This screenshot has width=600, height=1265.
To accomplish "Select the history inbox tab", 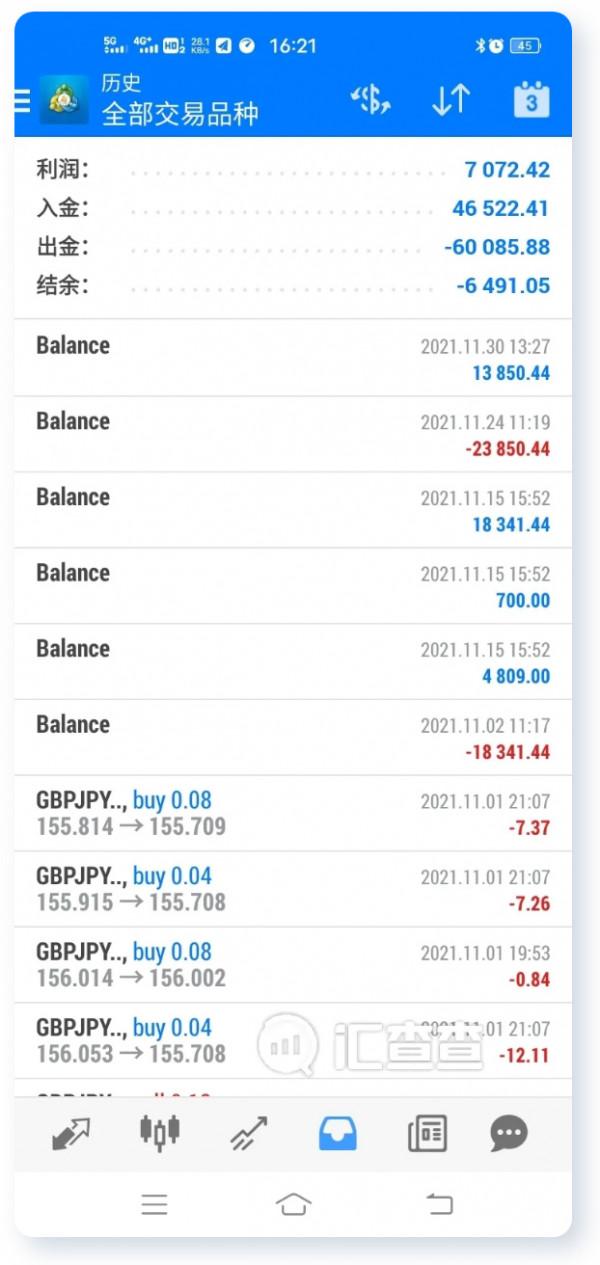I will pos(337,1133).
